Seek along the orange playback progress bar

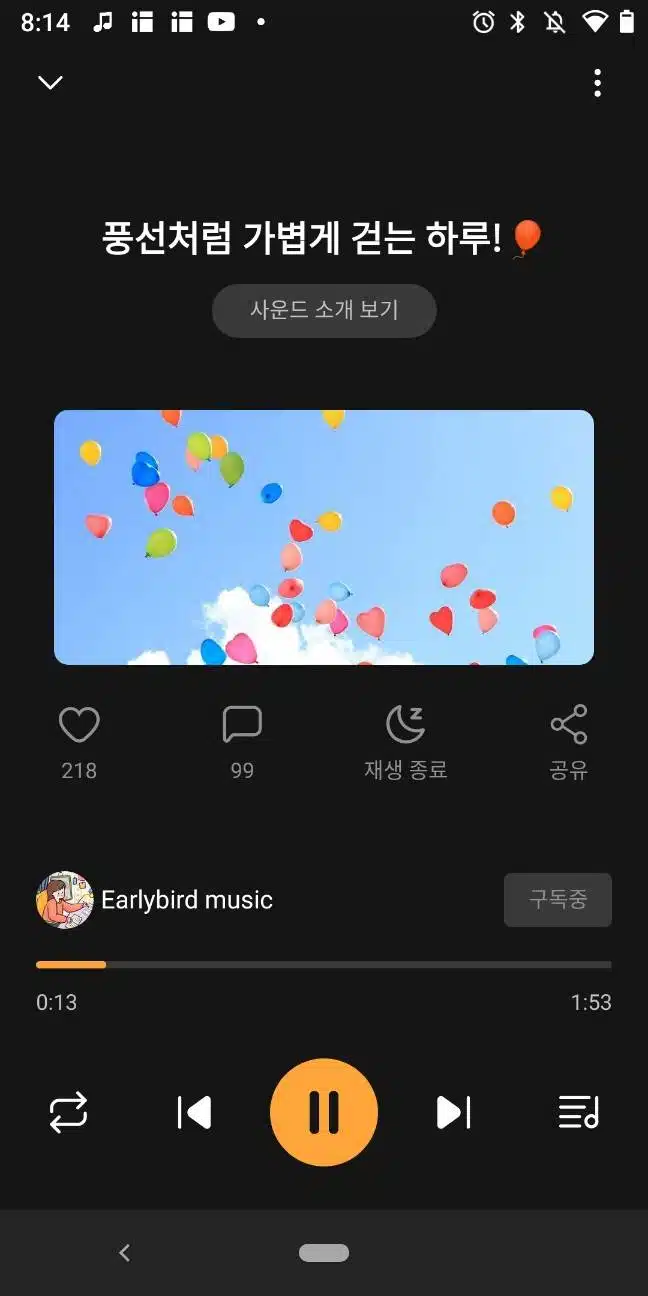324,965
